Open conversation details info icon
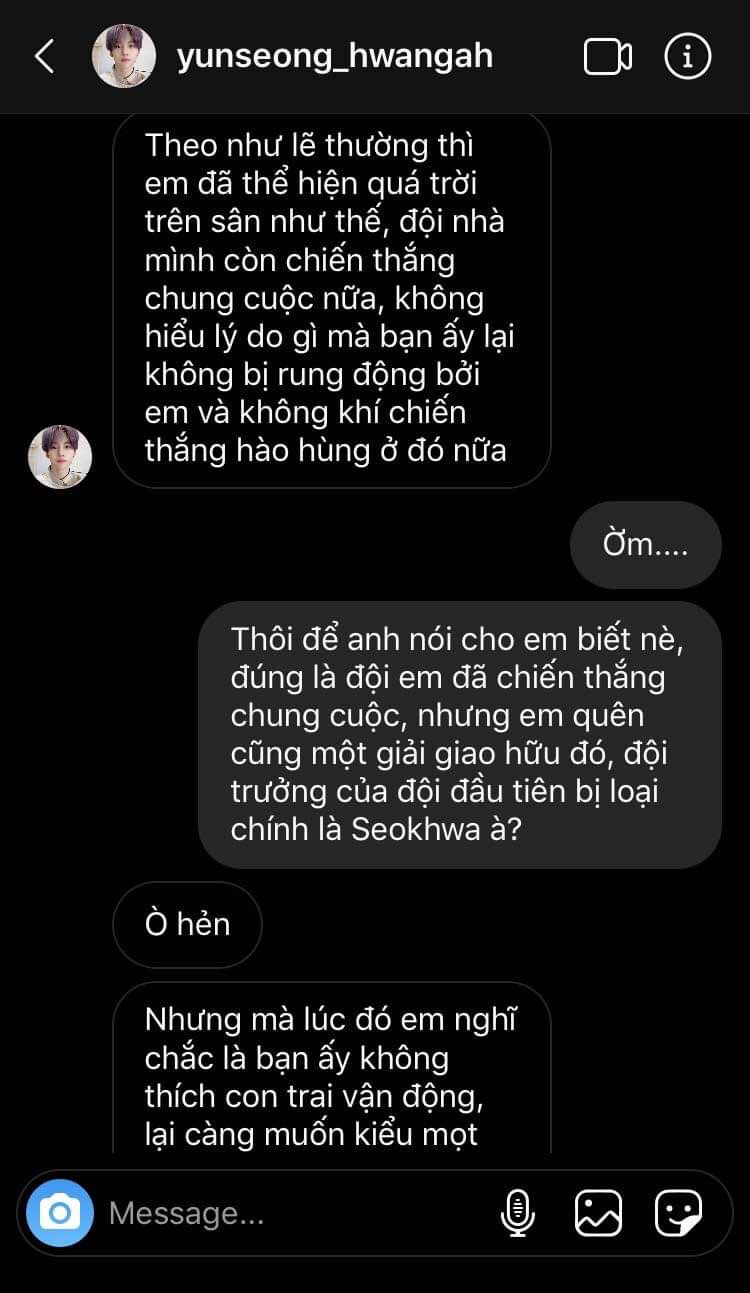 coord(687,57)
